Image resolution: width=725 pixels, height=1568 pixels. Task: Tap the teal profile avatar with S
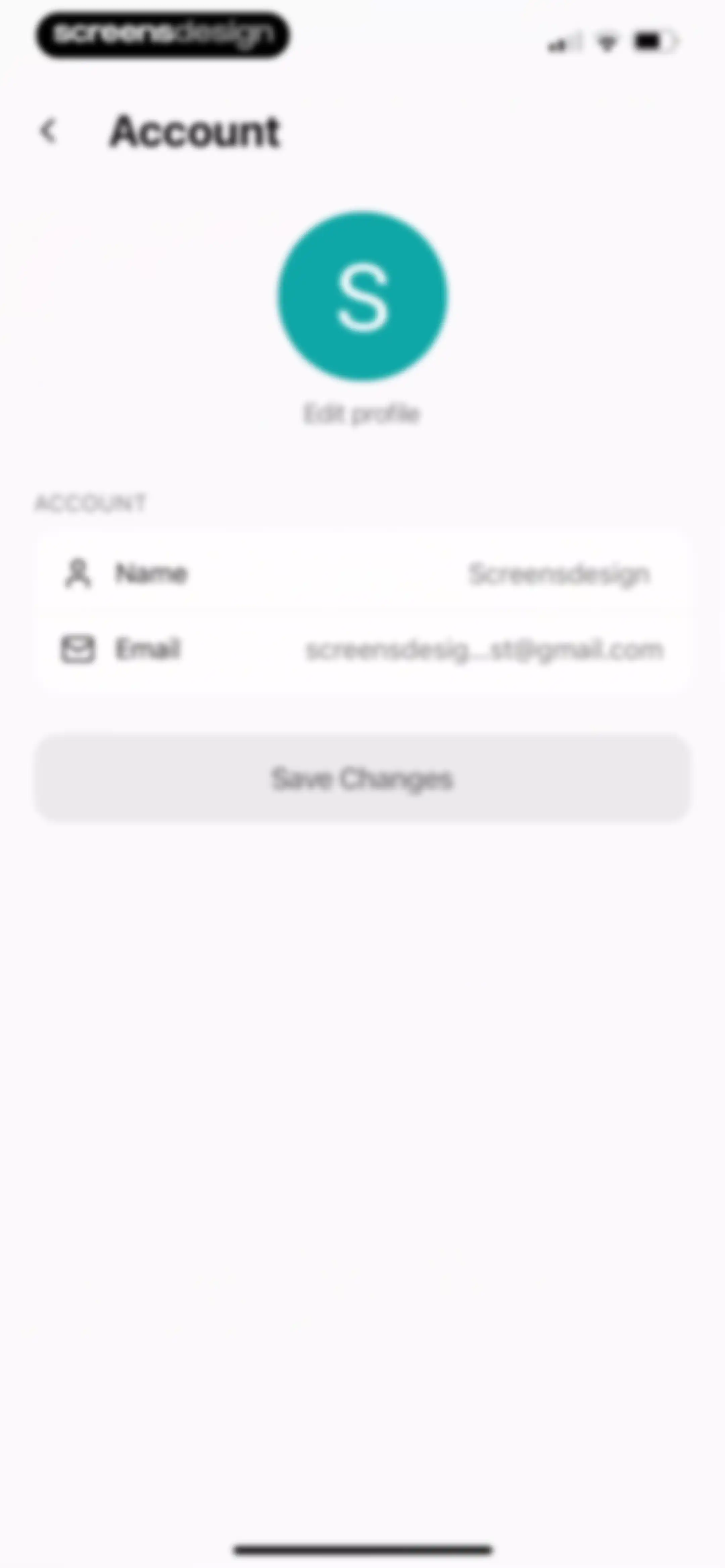point(363,296)
